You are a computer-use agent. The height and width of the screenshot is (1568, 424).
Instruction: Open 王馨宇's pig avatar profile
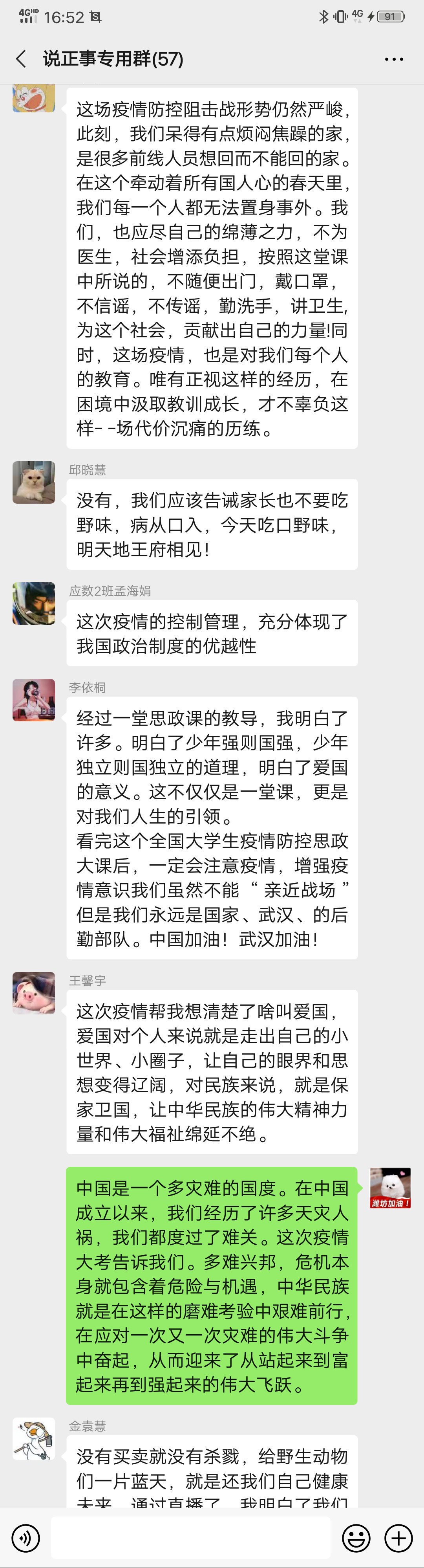click(x=34, y=993)
